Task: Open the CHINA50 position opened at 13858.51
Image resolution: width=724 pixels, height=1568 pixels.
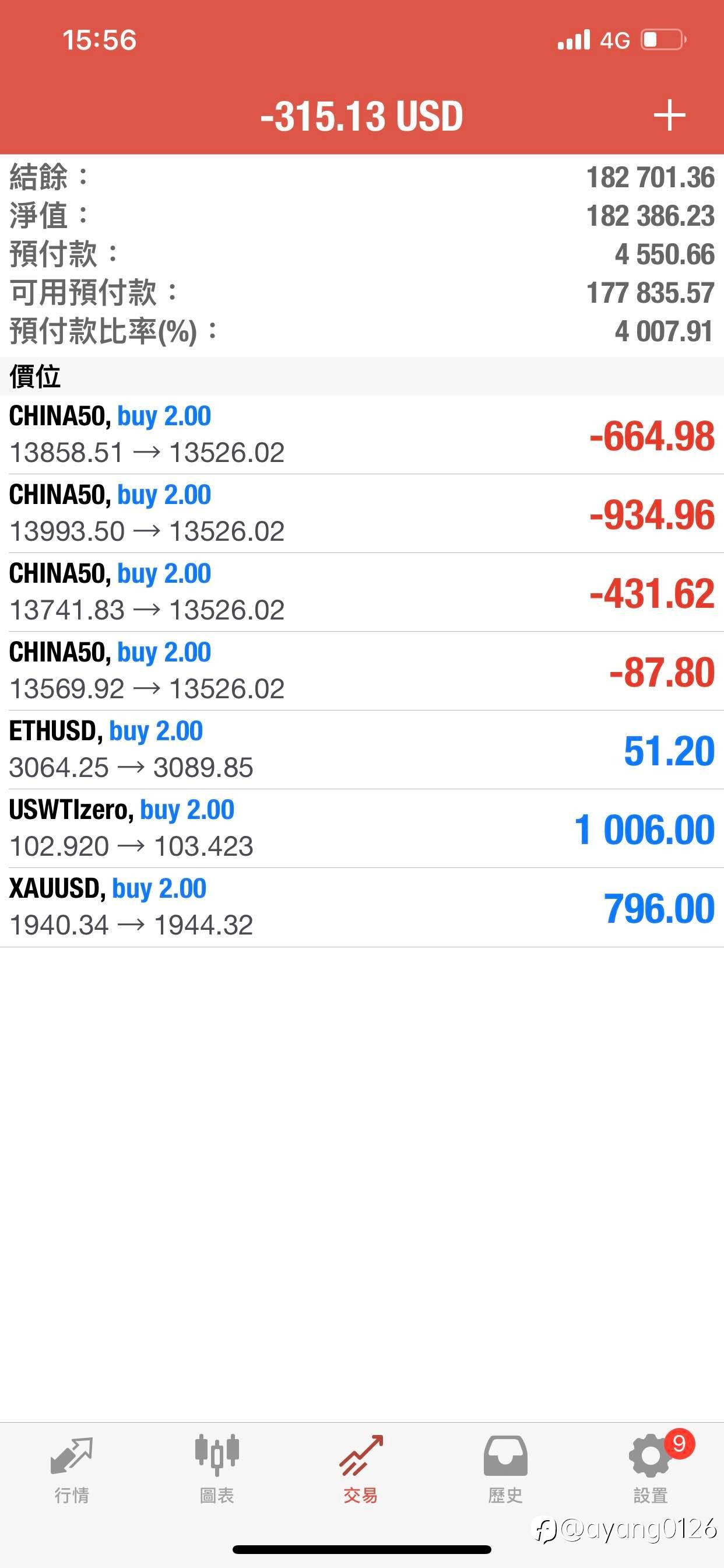Action: [x=362, y=435]
